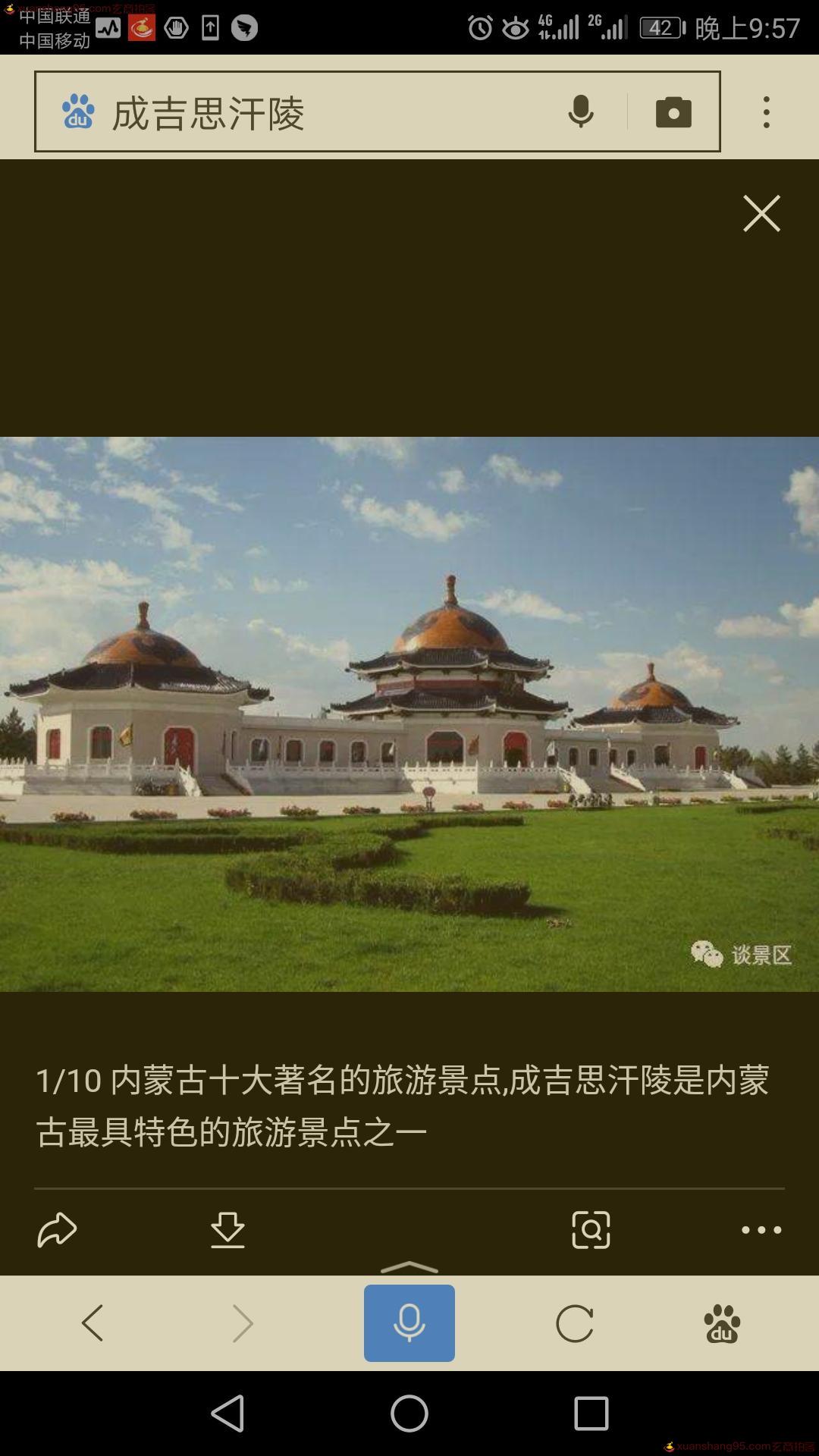Tap the system home button
This screenshot has height=1456, width=819.
point(409,1414)
